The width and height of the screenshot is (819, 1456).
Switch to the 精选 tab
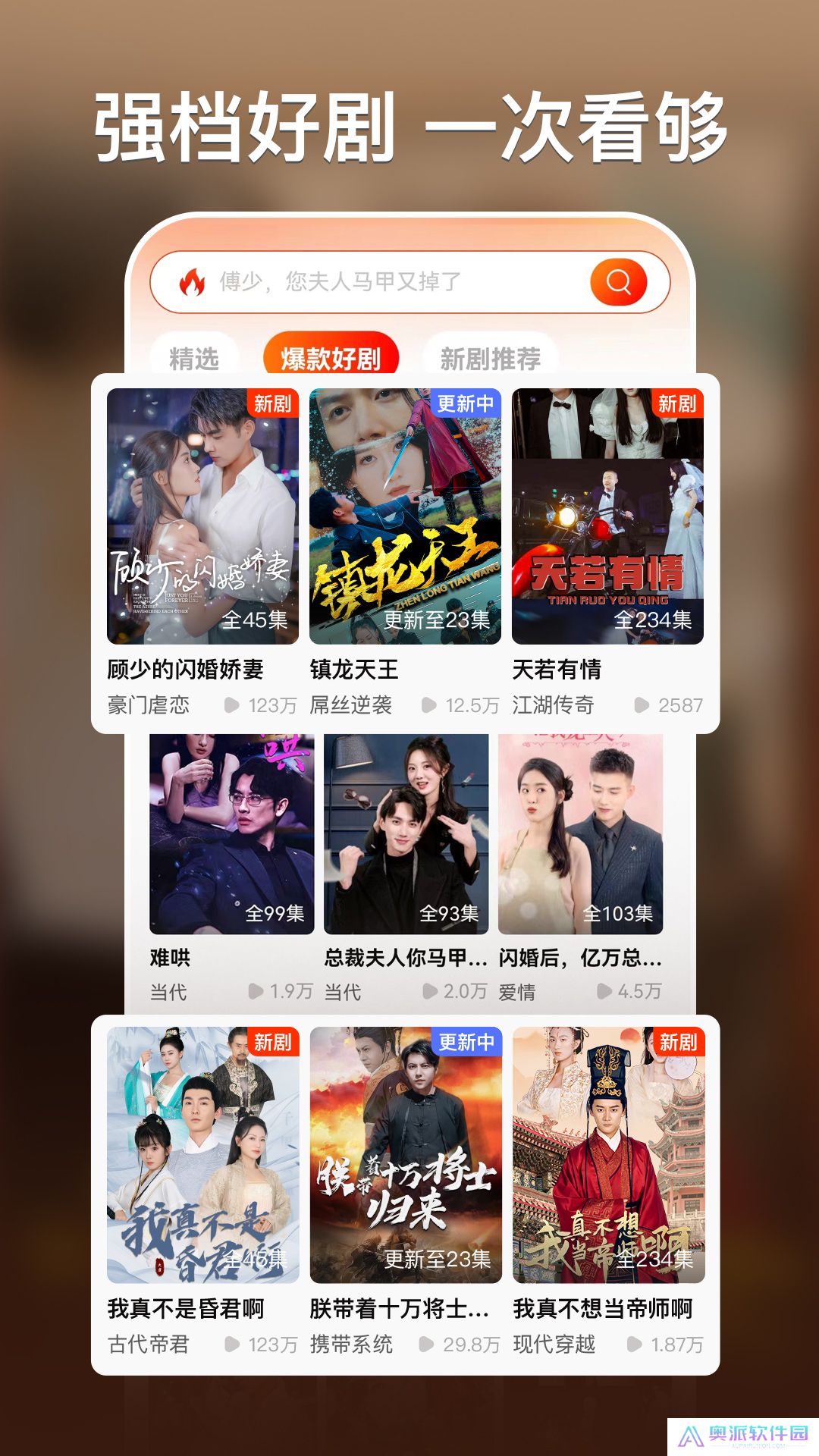click(x=196, y=356)
